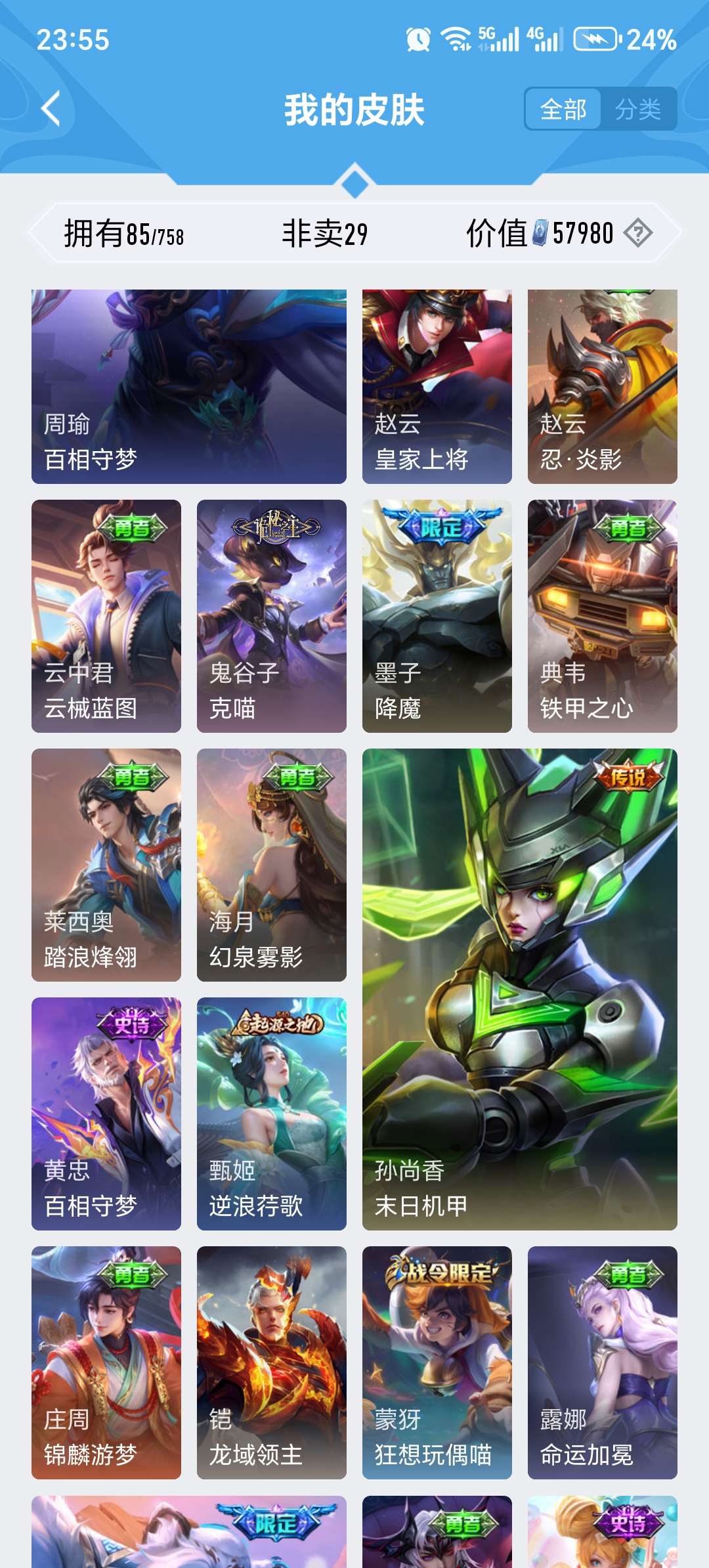Select 莱西奥 踏浪烽翎 skin

click(106, 865)
